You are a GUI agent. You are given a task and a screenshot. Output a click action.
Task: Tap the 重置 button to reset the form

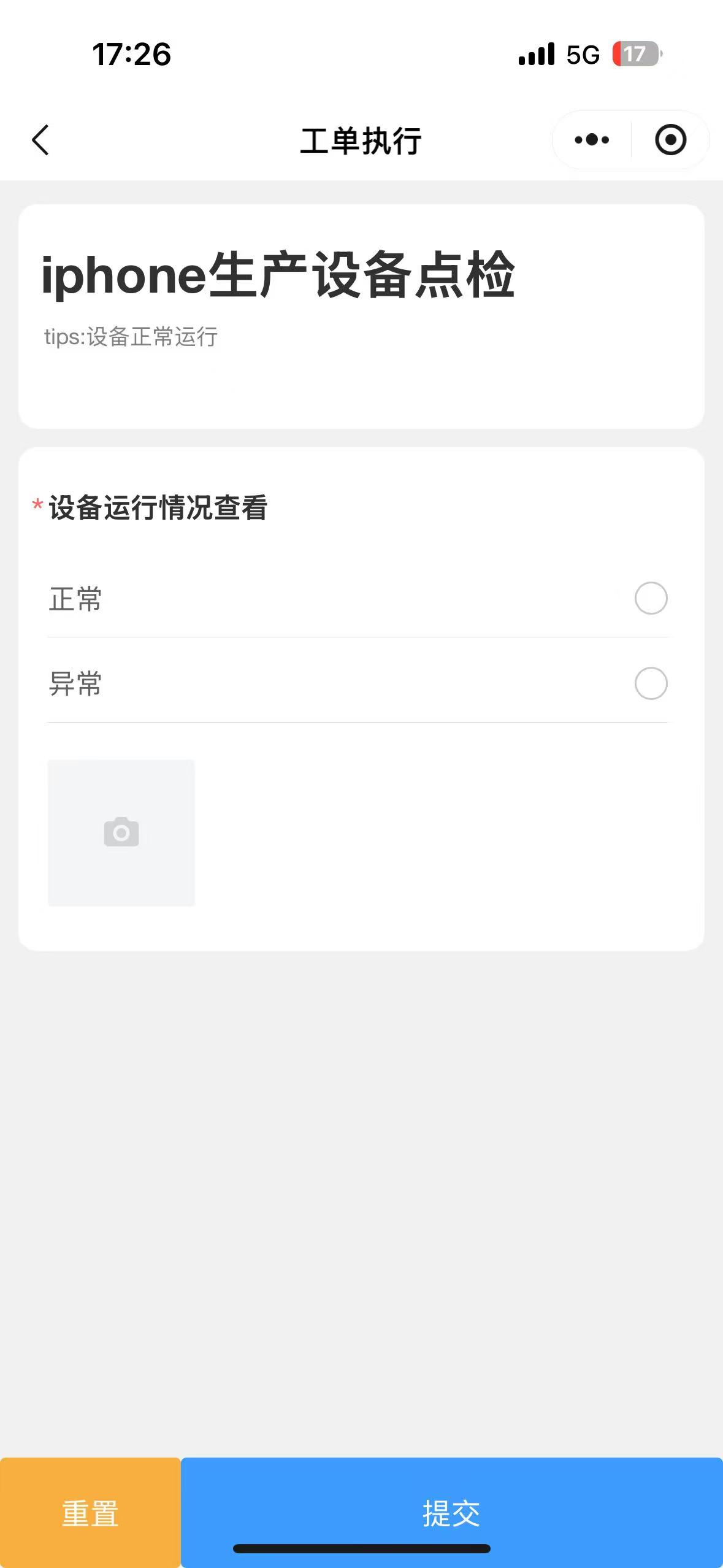click(90, 1513)
